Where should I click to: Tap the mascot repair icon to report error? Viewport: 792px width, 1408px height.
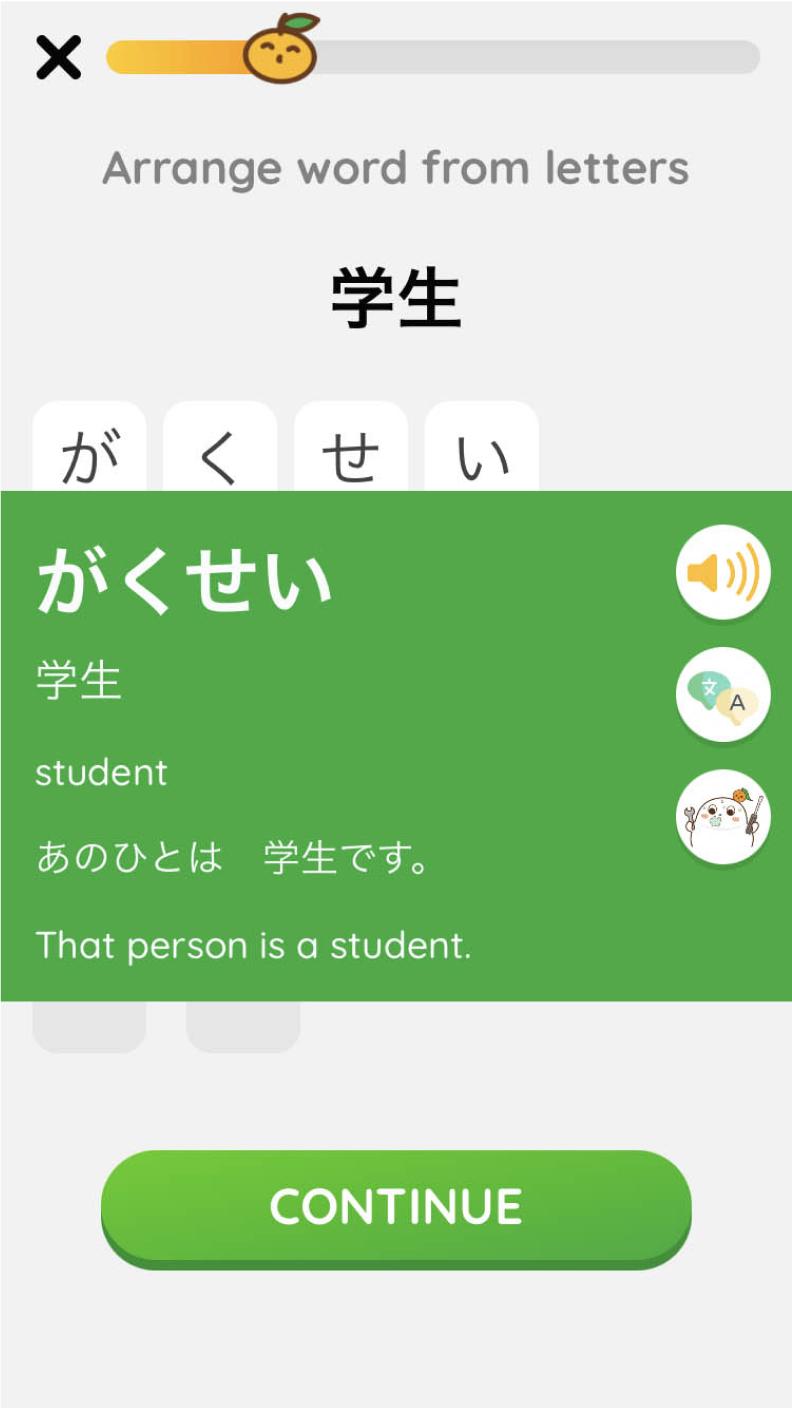click(723, 817)
